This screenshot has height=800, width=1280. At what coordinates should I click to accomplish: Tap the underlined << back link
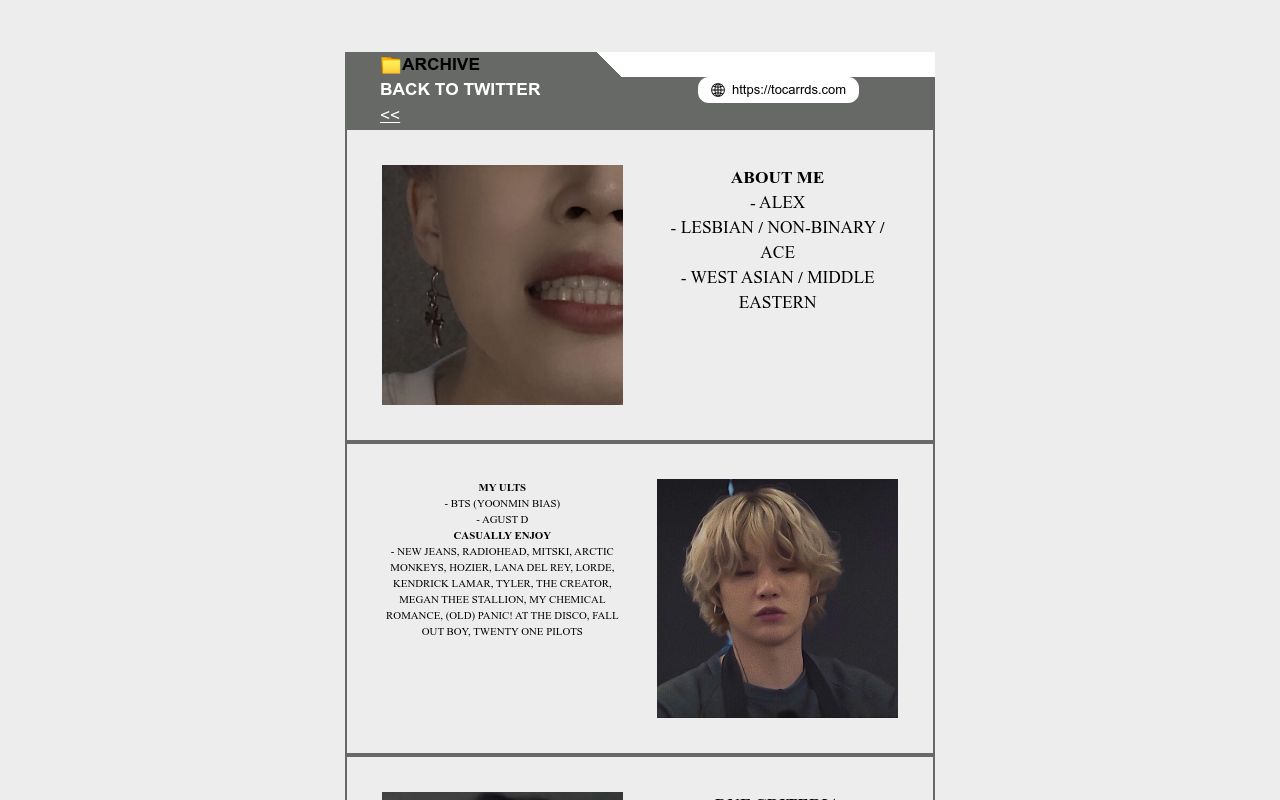390,115
